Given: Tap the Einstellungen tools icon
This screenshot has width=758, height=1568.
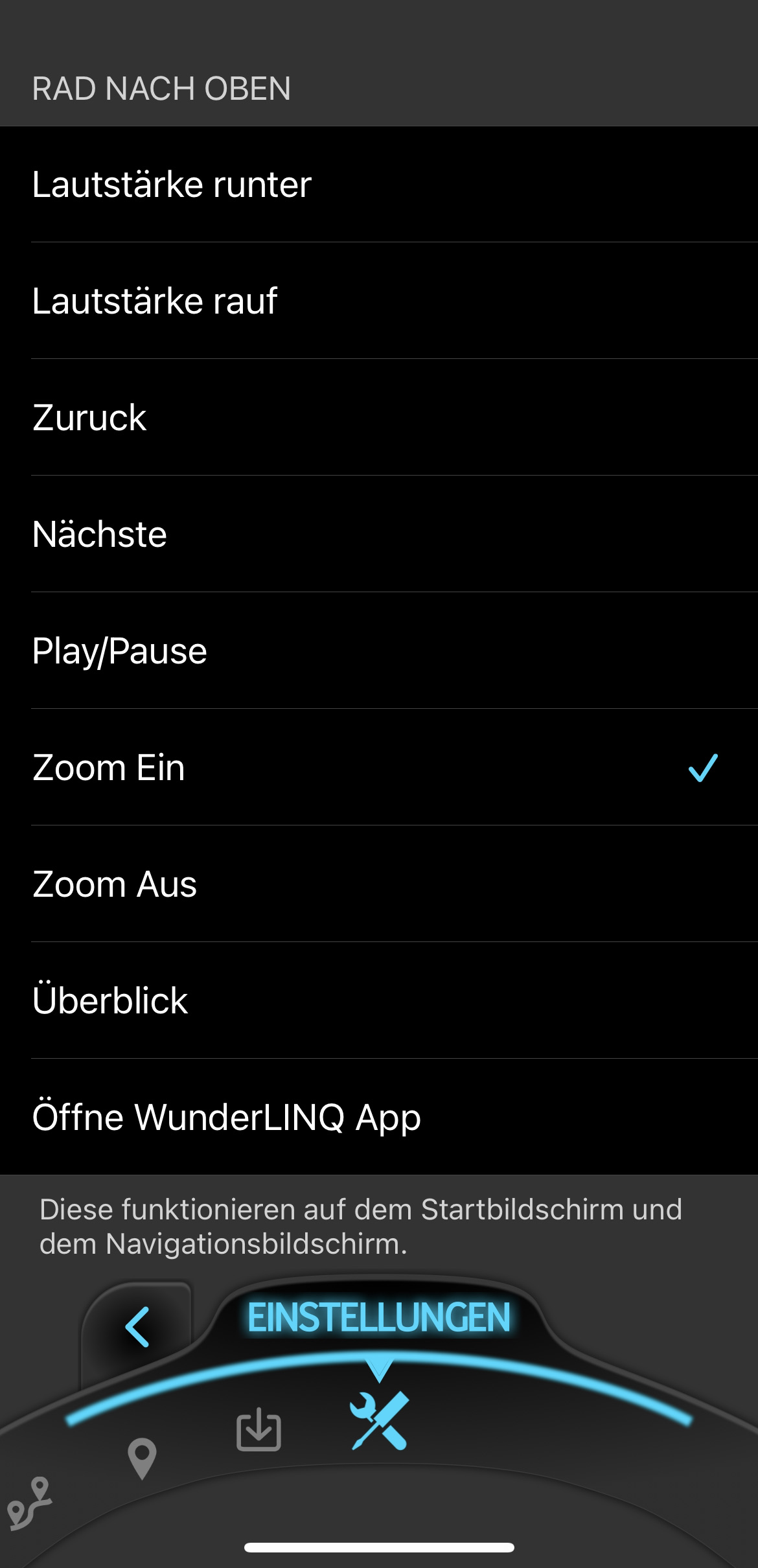Looking at the screenshot, I should [379, 1420].
